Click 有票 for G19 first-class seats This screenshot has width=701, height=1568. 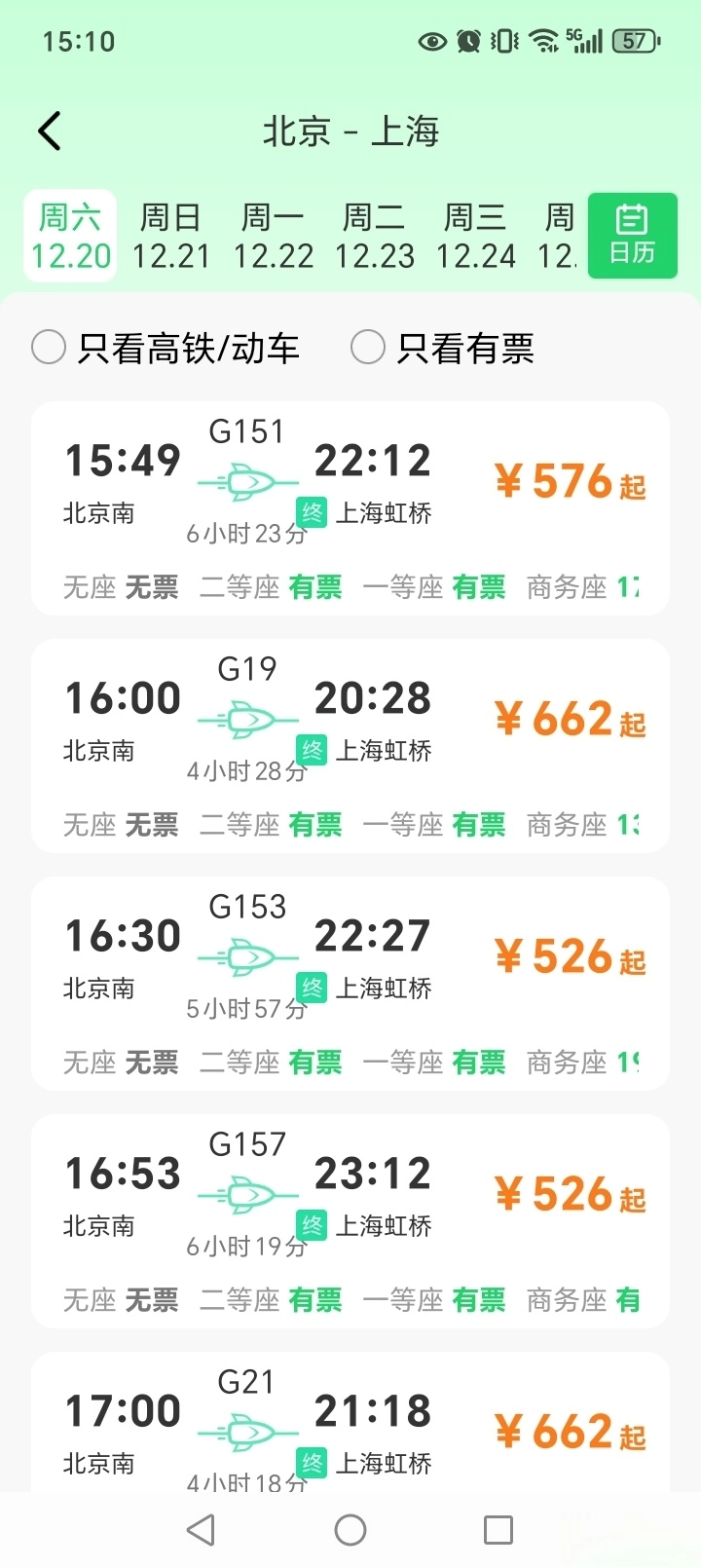[479, 825]
